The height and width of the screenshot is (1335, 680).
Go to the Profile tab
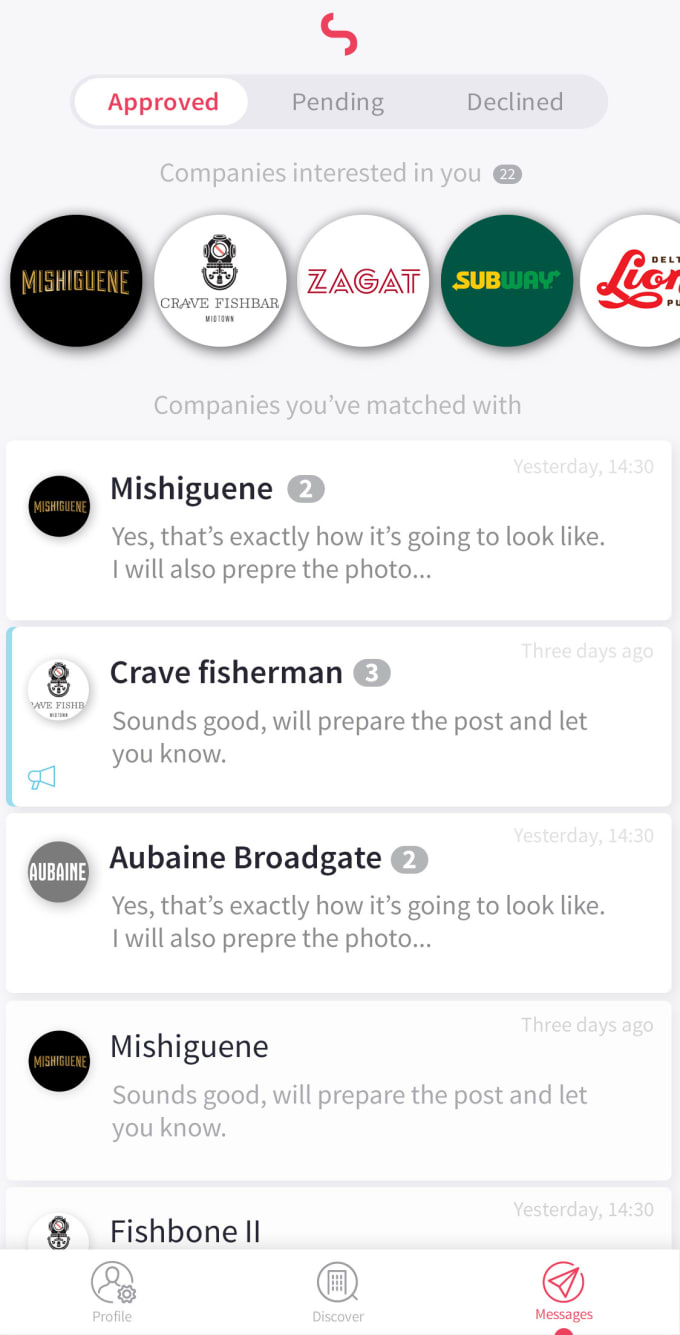coord(112,1292)
